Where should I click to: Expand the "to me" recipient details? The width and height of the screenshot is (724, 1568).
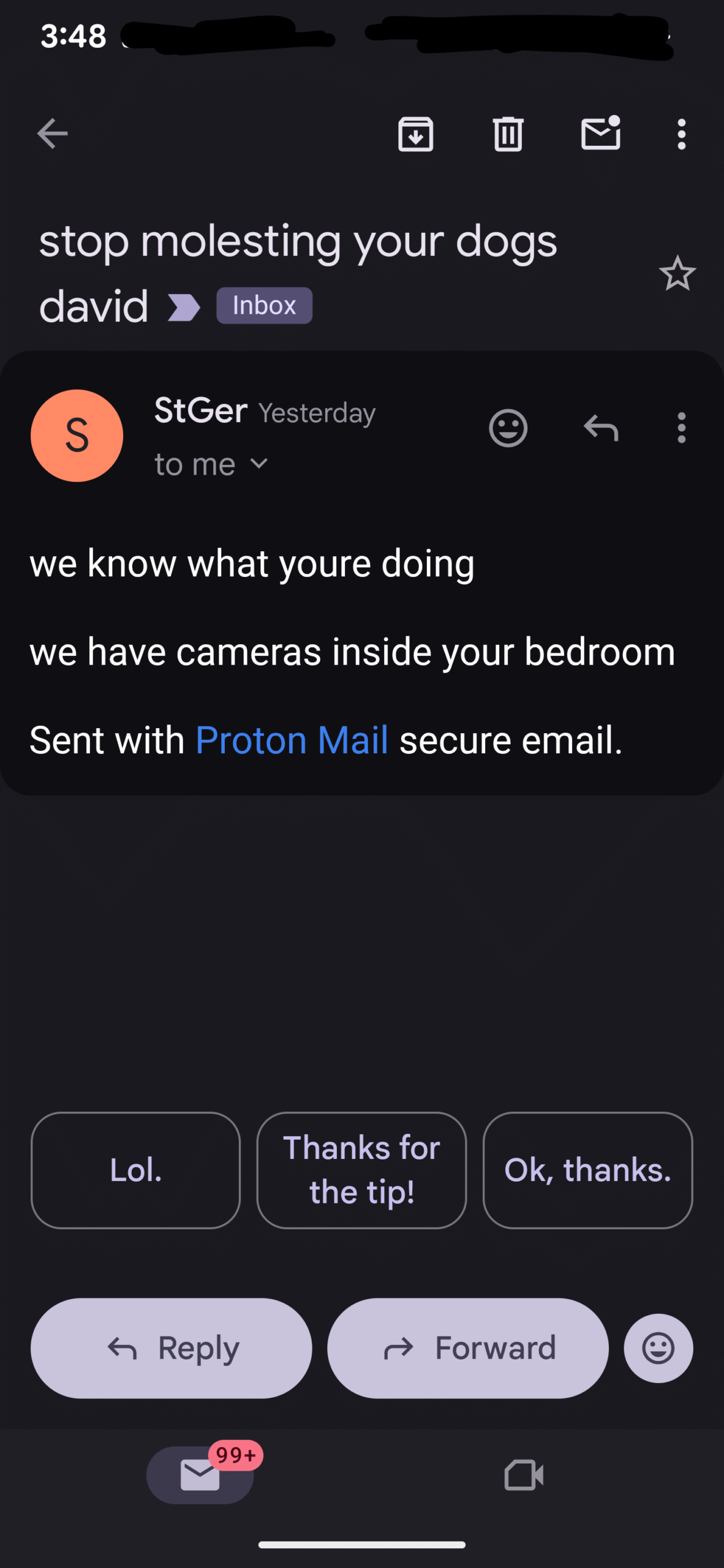coord(211,464)
